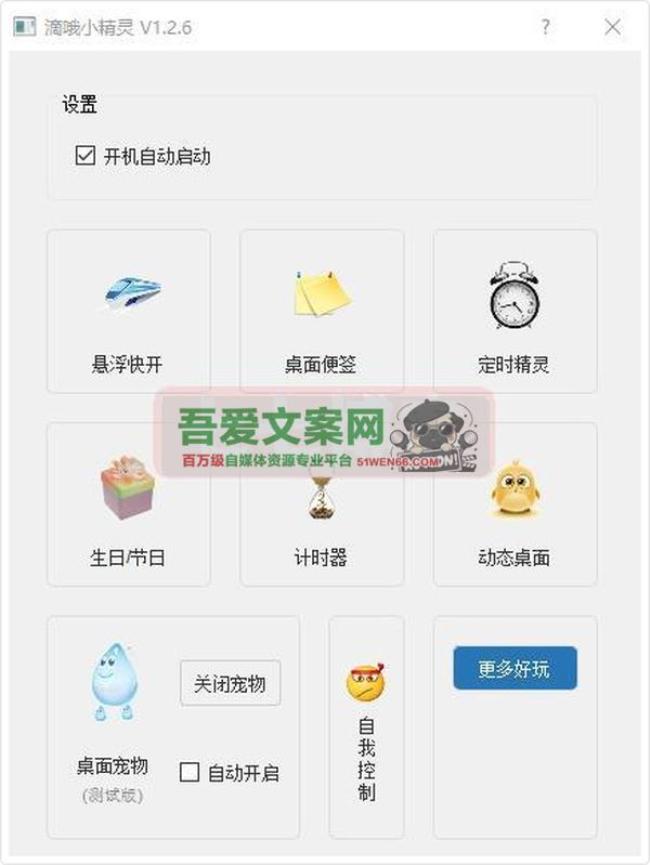Viewport: 650px width, 865px height.
Task: Close the 滴唛小精灵 window
Action: click(x=613, y=28)
